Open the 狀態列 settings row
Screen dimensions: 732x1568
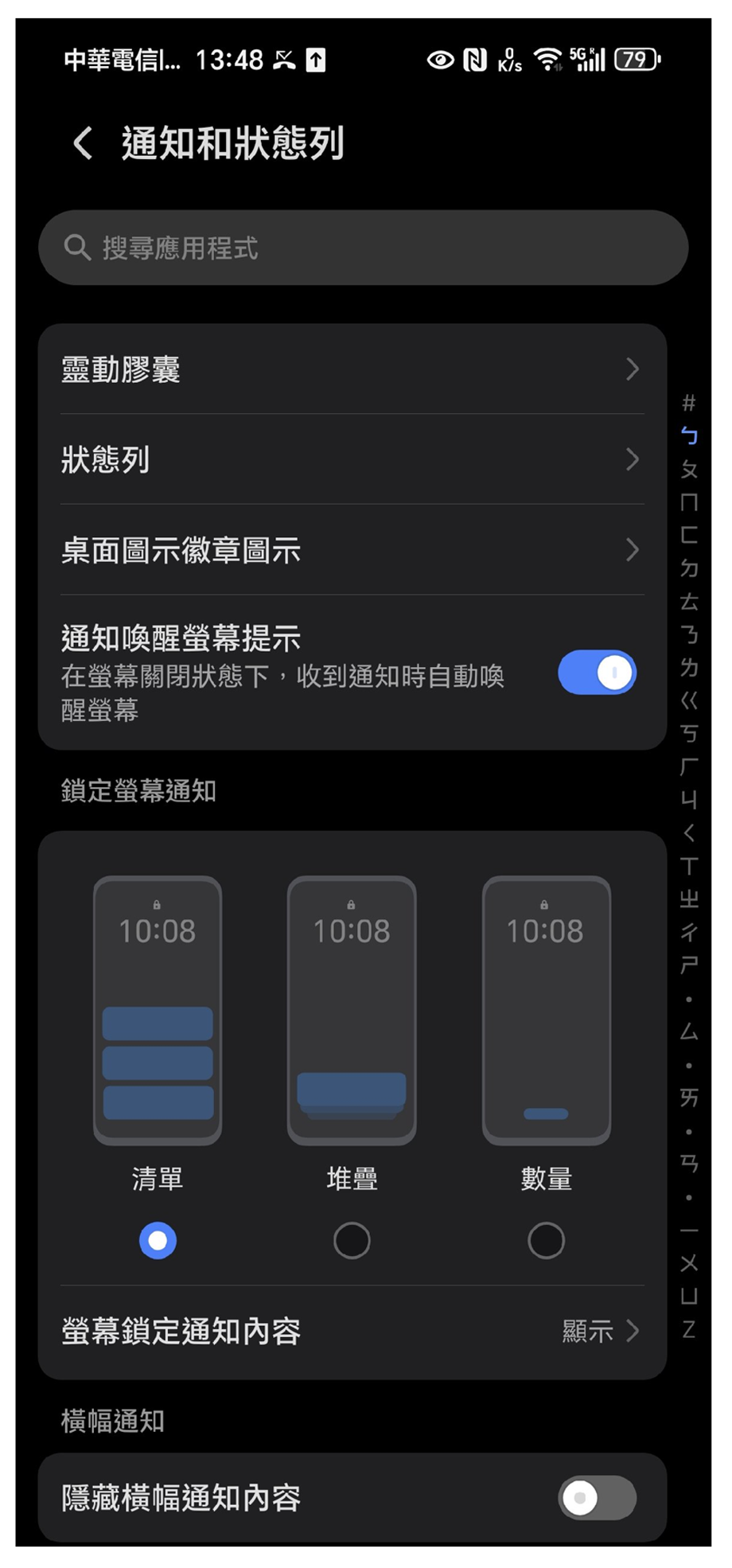[352, 459]
